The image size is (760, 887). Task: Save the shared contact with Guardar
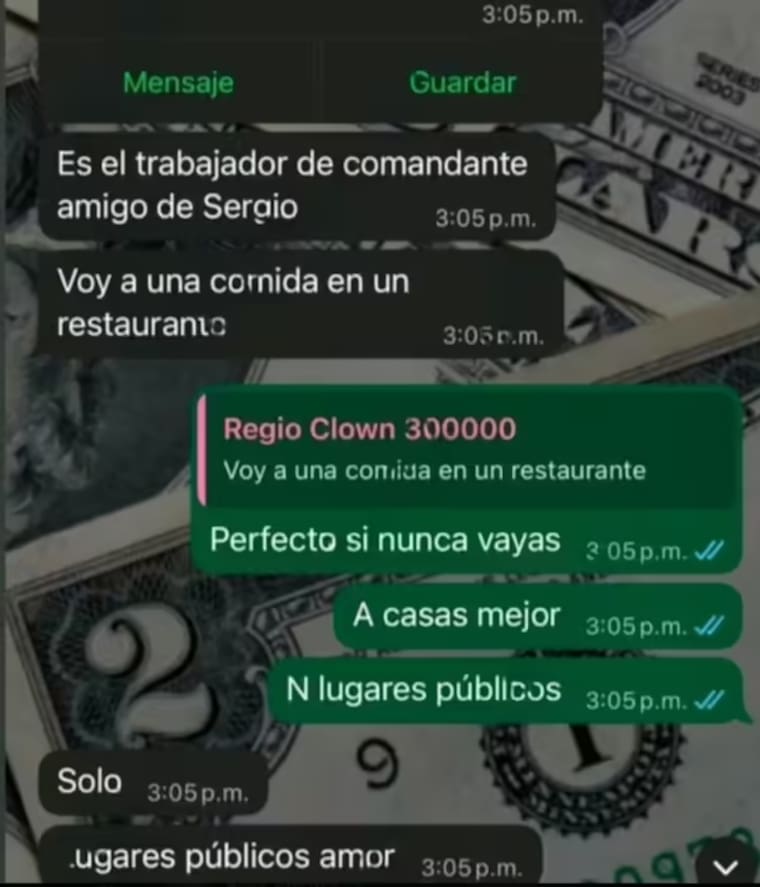tap(463, 83)
